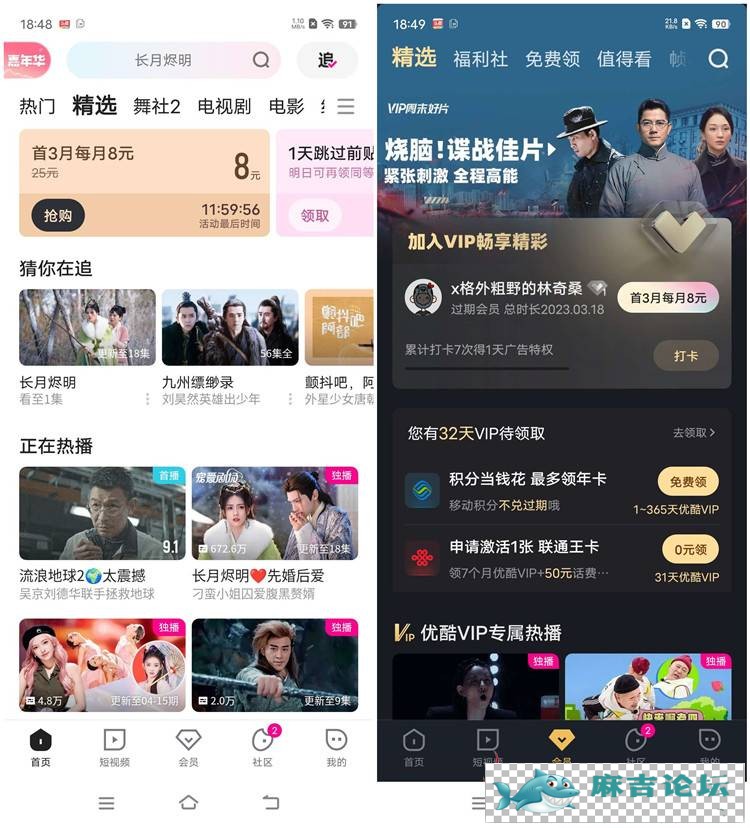
Task: Open the 我的 profile tab
Action: click(x=336, y=746)
